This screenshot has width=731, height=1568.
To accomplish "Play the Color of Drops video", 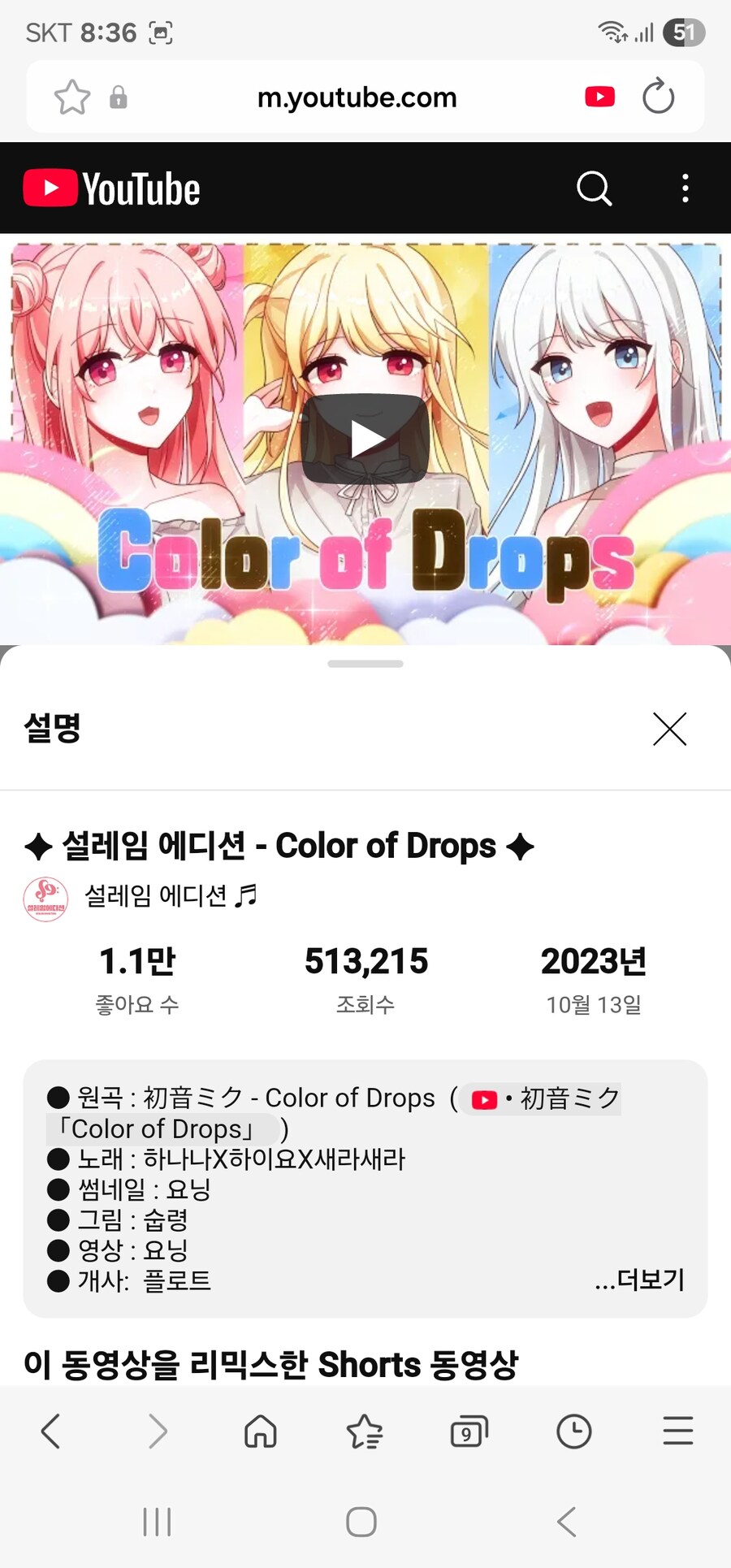I will coord(365,439).
